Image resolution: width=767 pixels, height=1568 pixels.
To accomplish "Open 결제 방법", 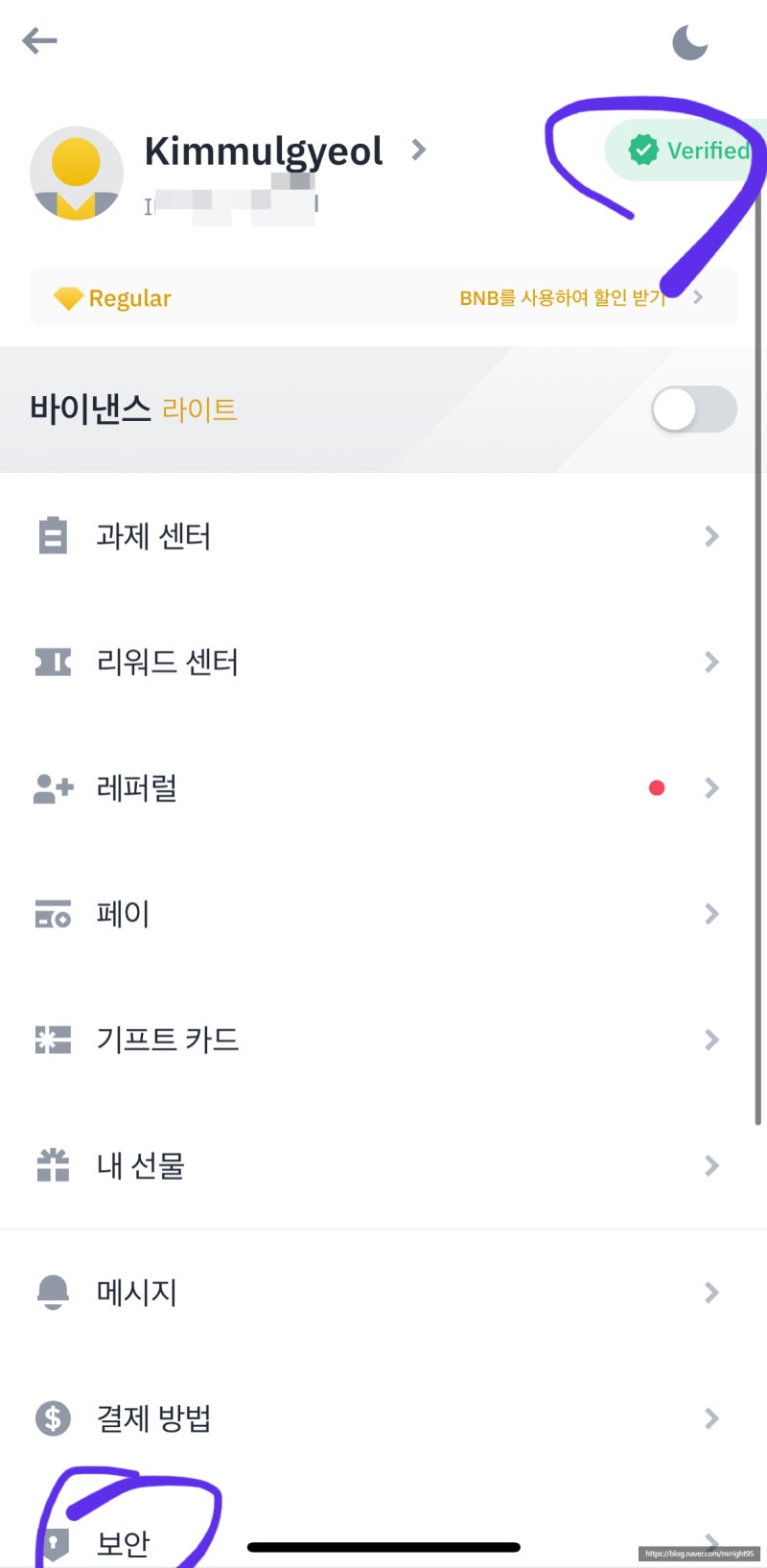I will point(383,1417).
